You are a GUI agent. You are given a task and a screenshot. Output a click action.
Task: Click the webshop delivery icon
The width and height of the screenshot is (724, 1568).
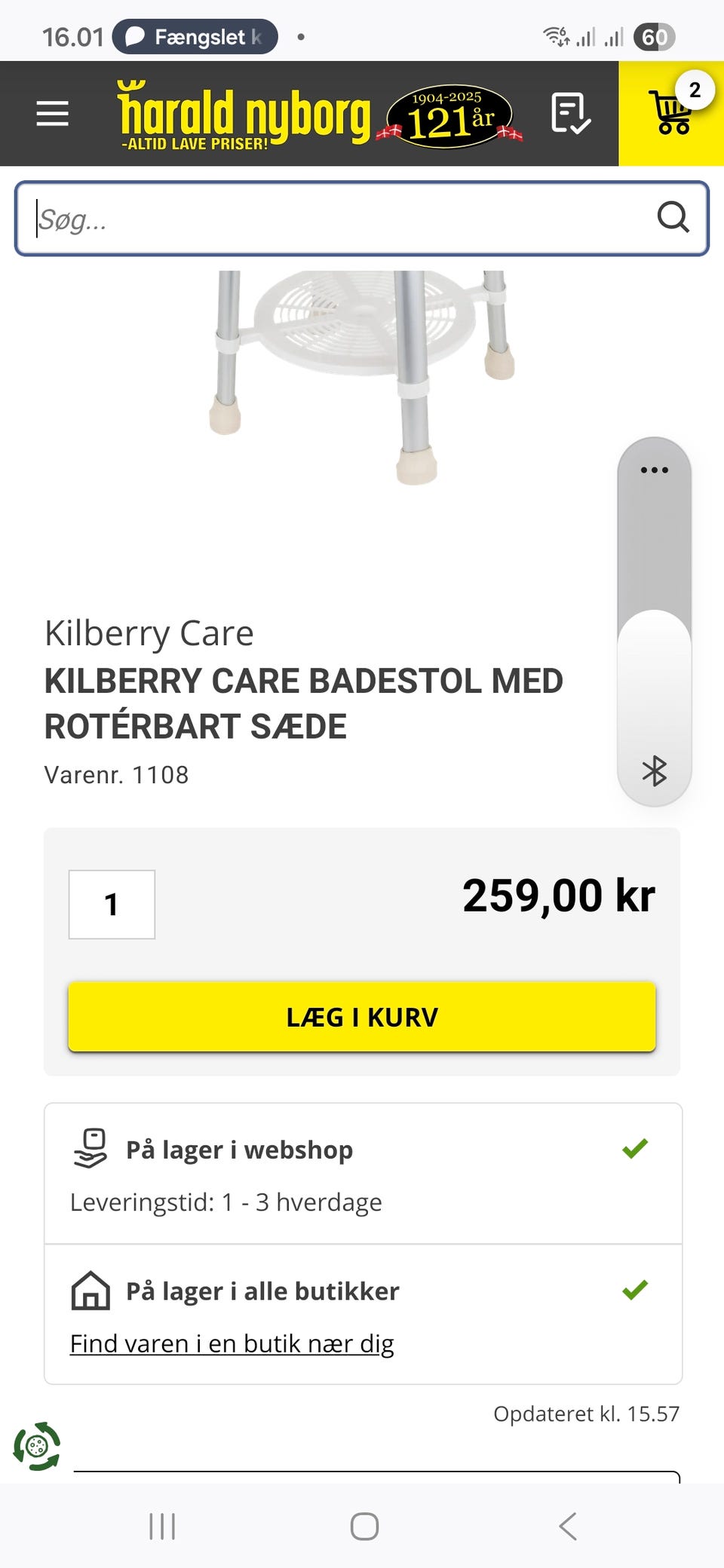click(x=92, y=1149)
